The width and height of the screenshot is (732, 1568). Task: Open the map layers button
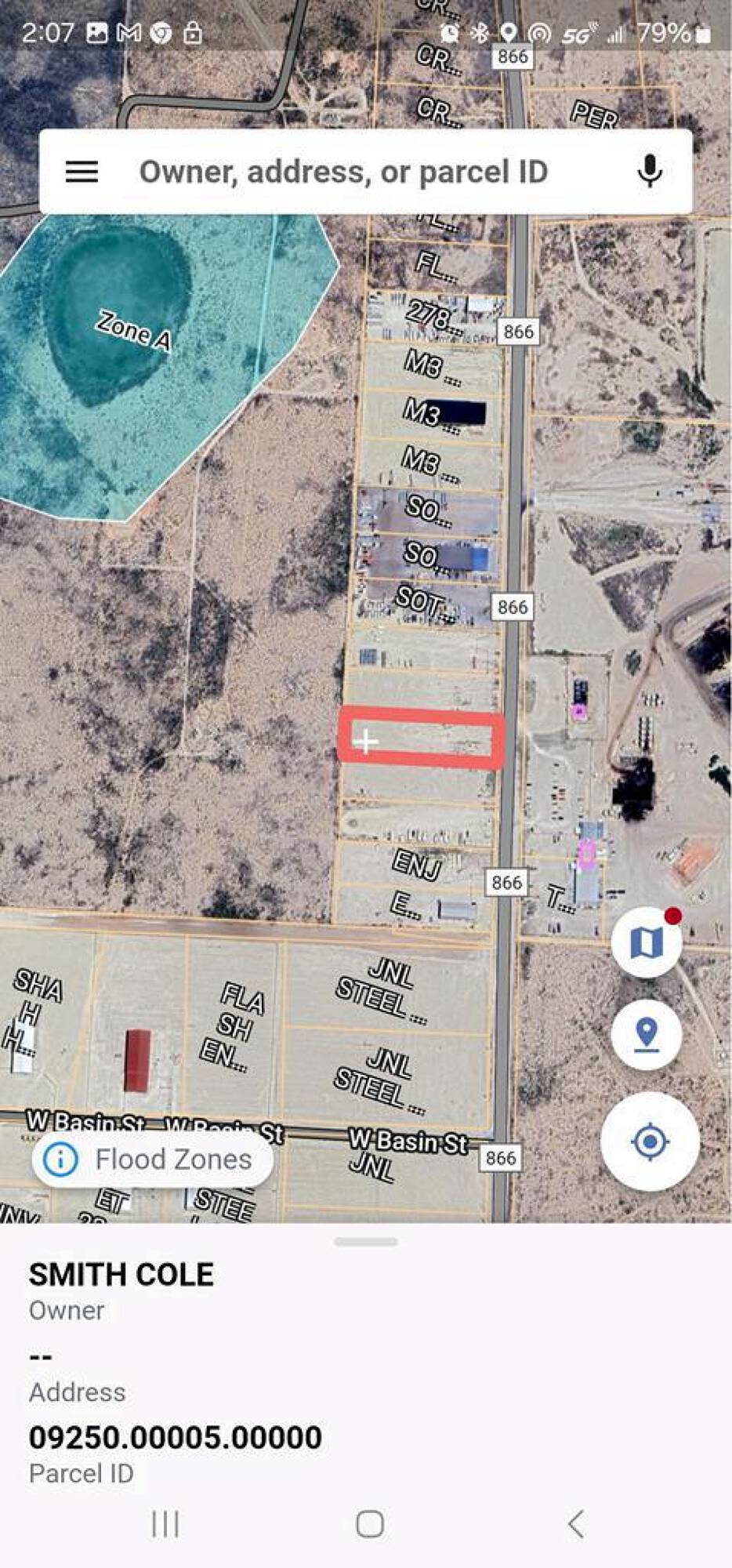[647, 942]
